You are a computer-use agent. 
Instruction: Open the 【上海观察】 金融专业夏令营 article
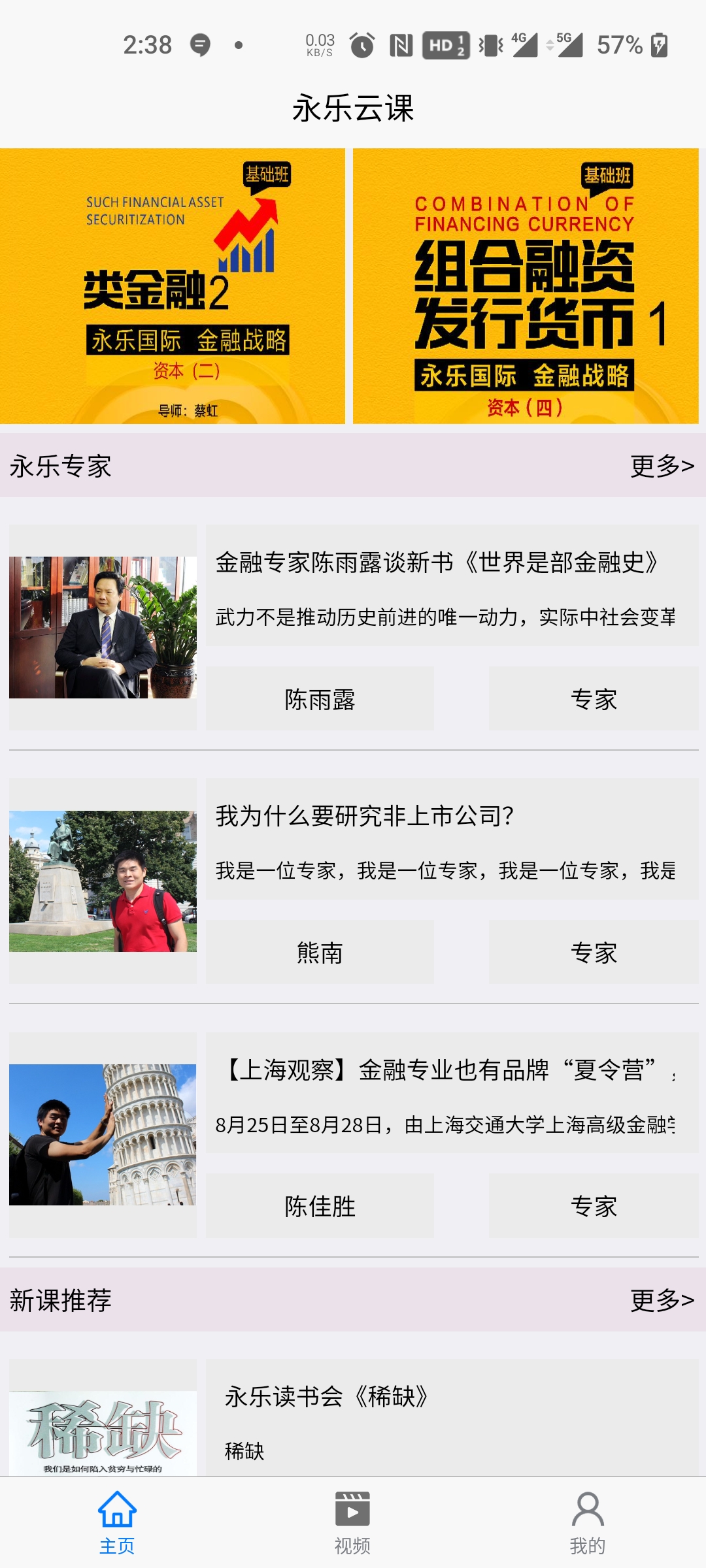coord(445,1070)
